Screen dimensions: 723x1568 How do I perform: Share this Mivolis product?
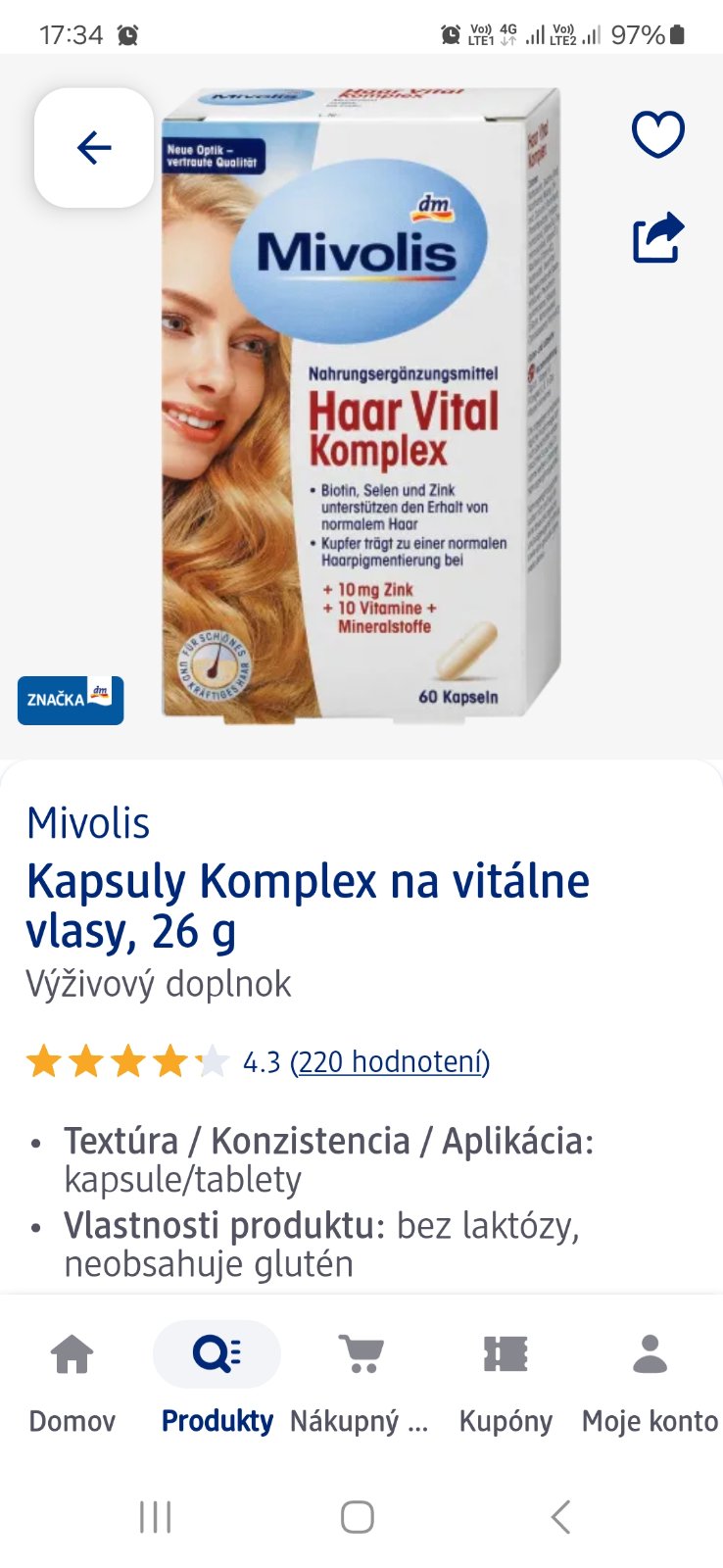pyautogui.click(x=657, y=238)
